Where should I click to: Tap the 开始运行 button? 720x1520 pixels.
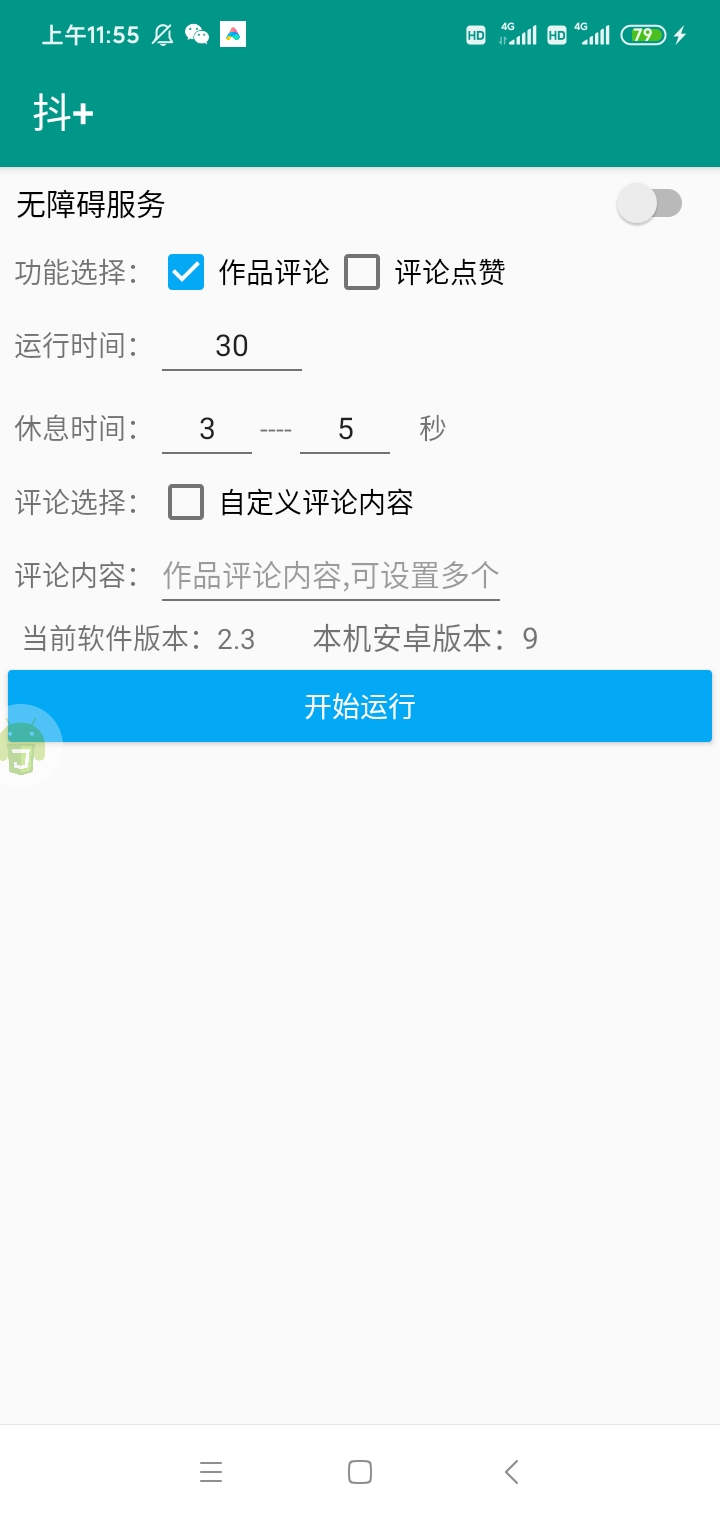(360, 706)
